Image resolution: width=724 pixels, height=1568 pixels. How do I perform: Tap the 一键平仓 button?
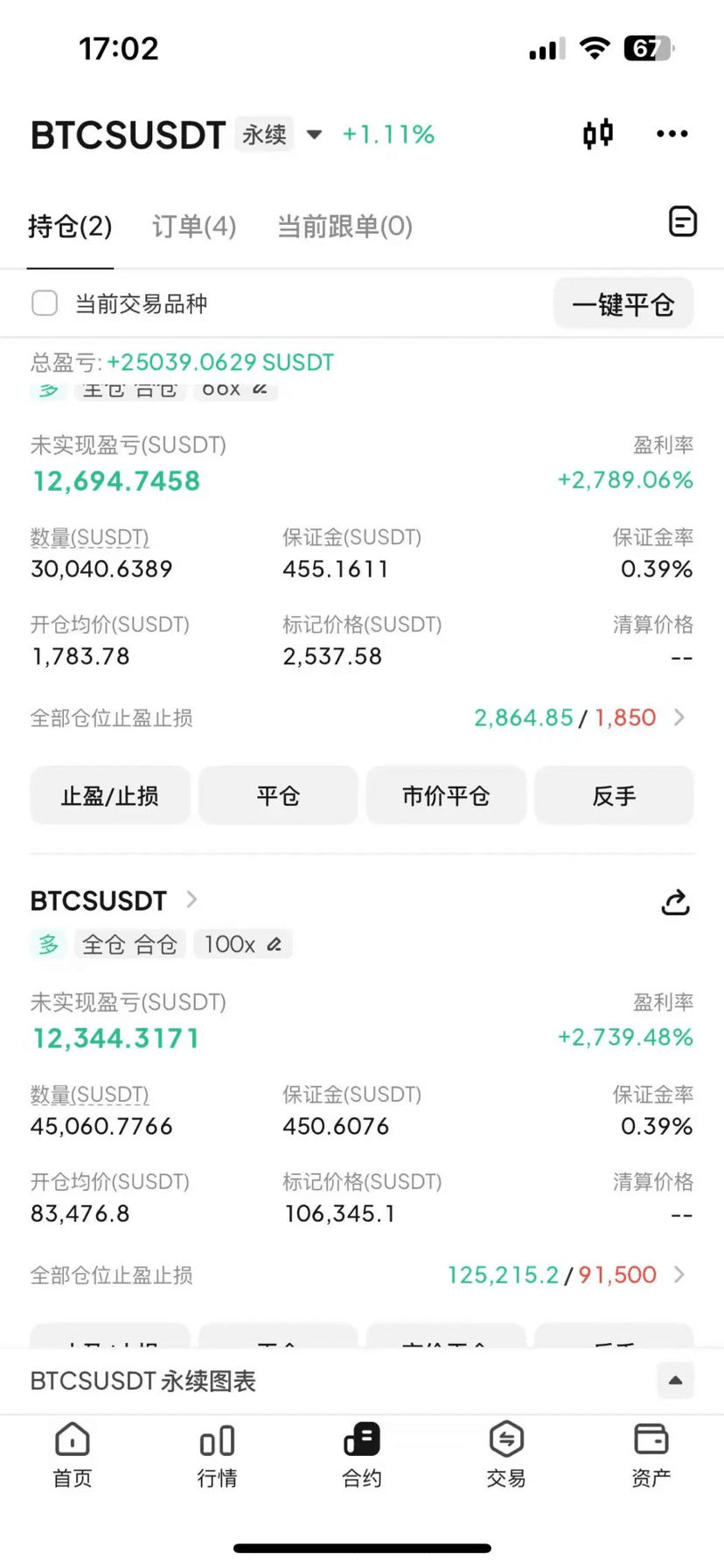(623, 304)
